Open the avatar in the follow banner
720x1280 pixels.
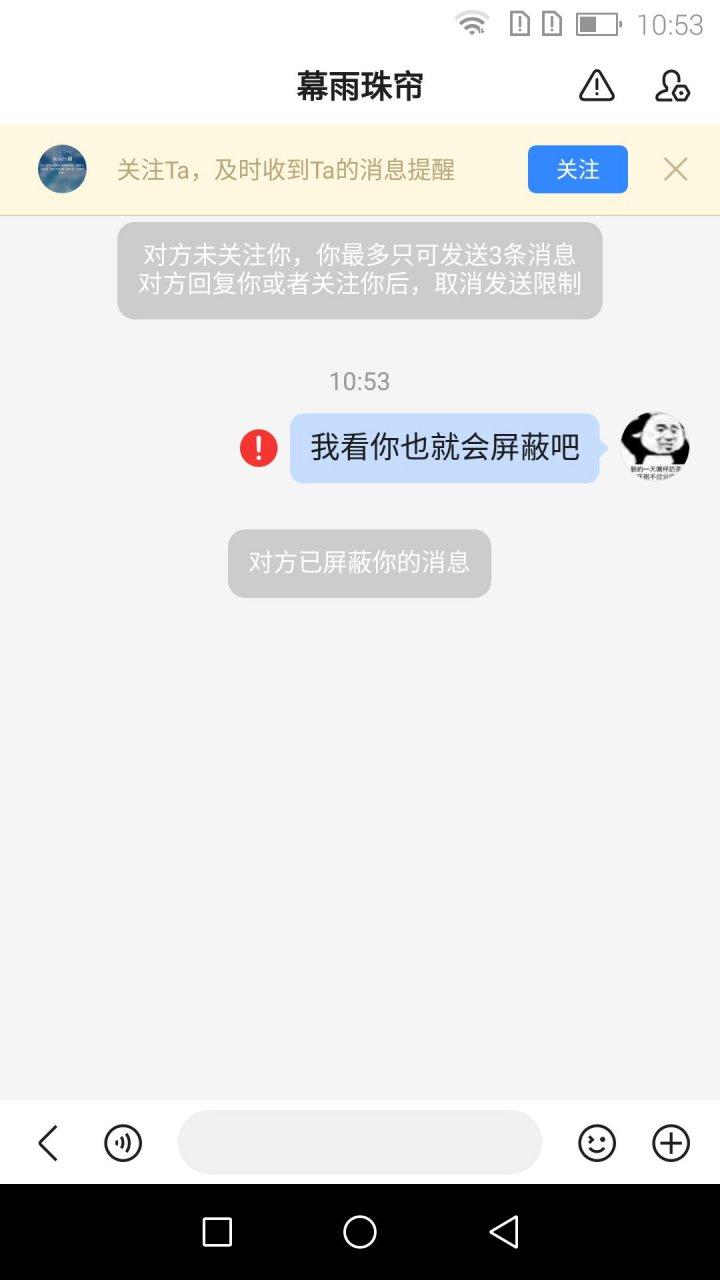[x=62, y=168]
